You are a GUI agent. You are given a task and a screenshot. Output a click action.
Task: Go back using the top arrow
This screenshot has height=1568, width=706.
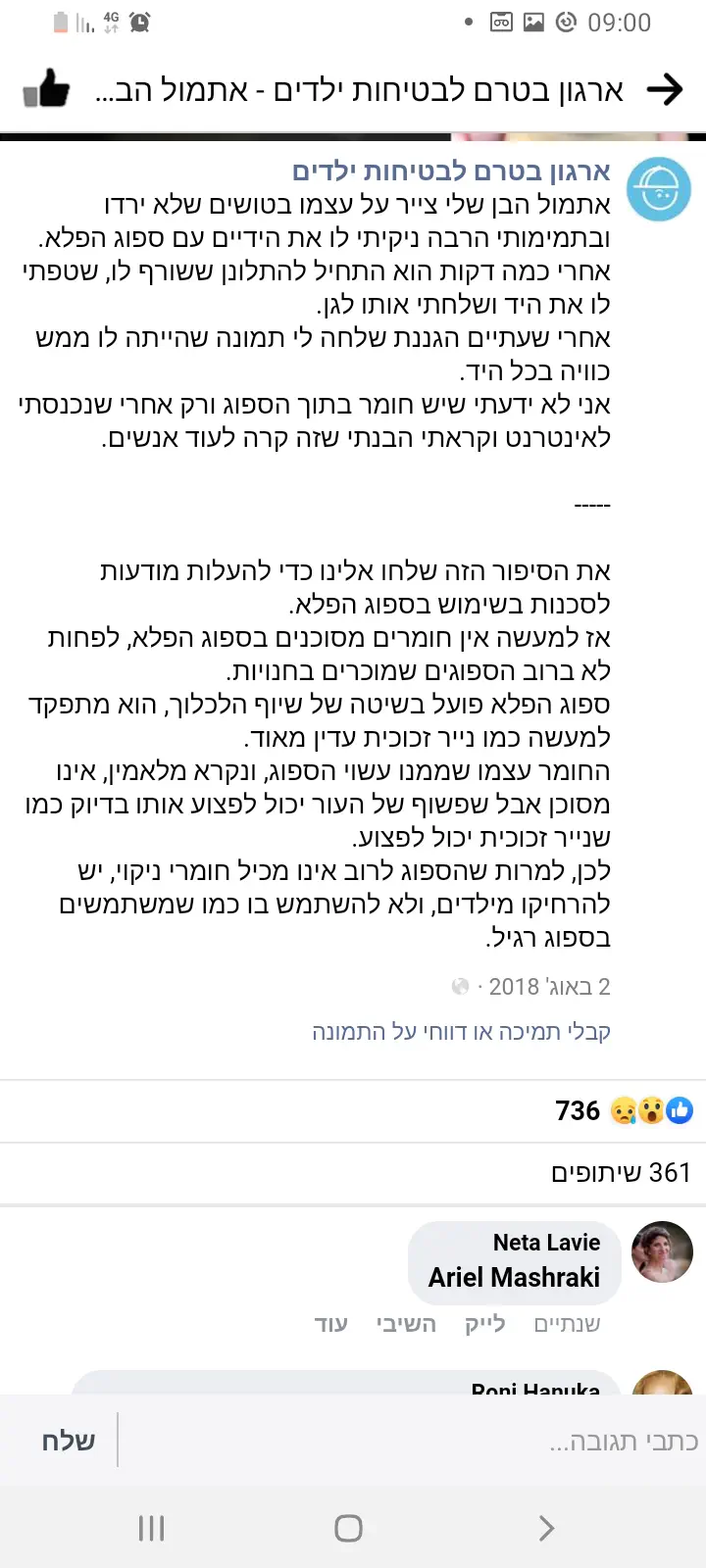tap(665, 90)
